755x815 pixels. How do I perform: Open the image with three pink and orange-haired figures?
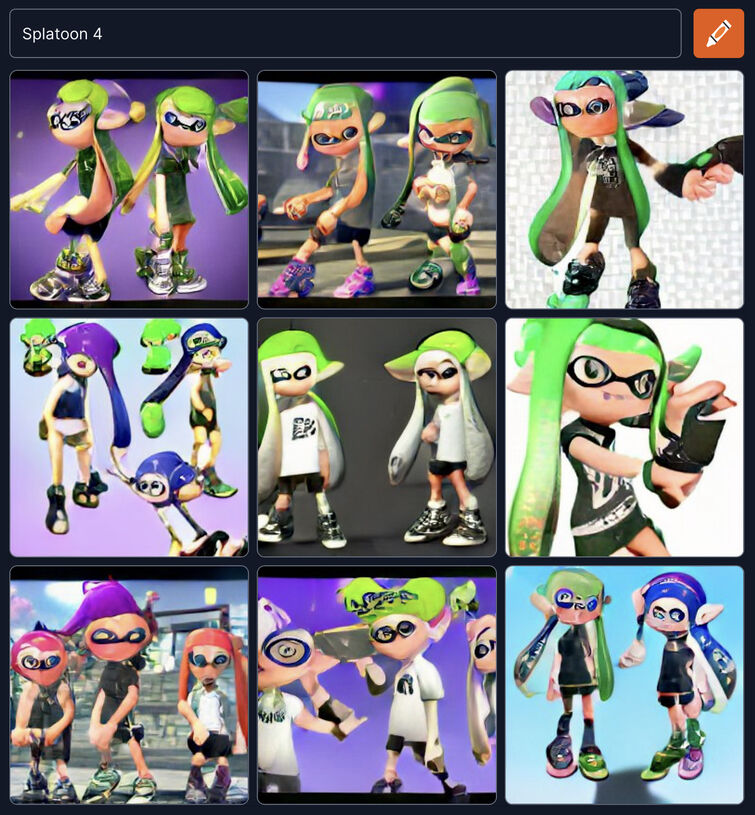pos(129,686)
